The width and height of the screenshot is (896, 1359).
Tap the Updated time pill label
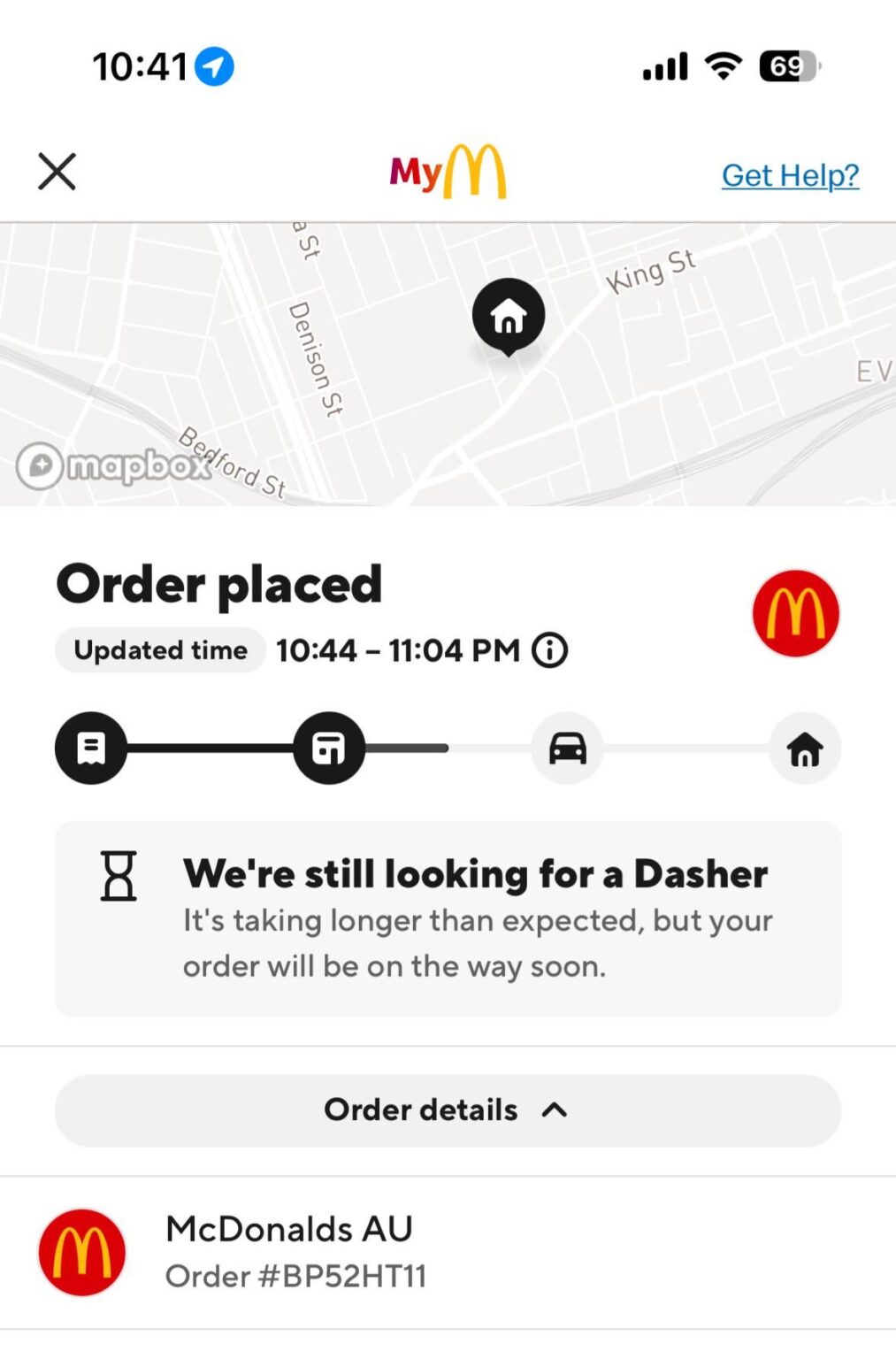click(160, 649)
